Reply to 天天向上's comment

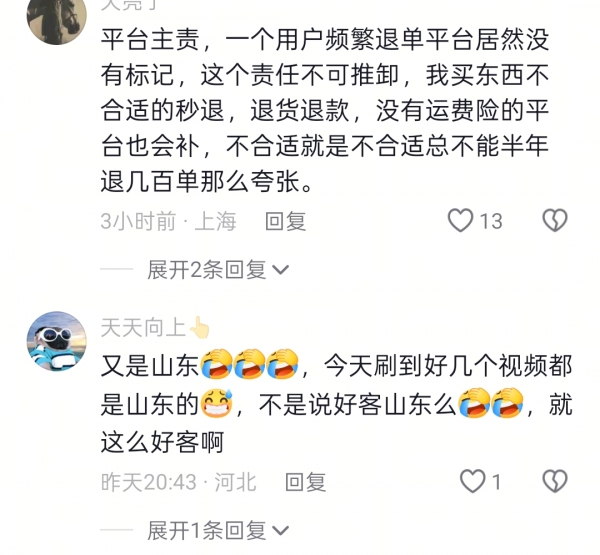(x=305, y=482)
